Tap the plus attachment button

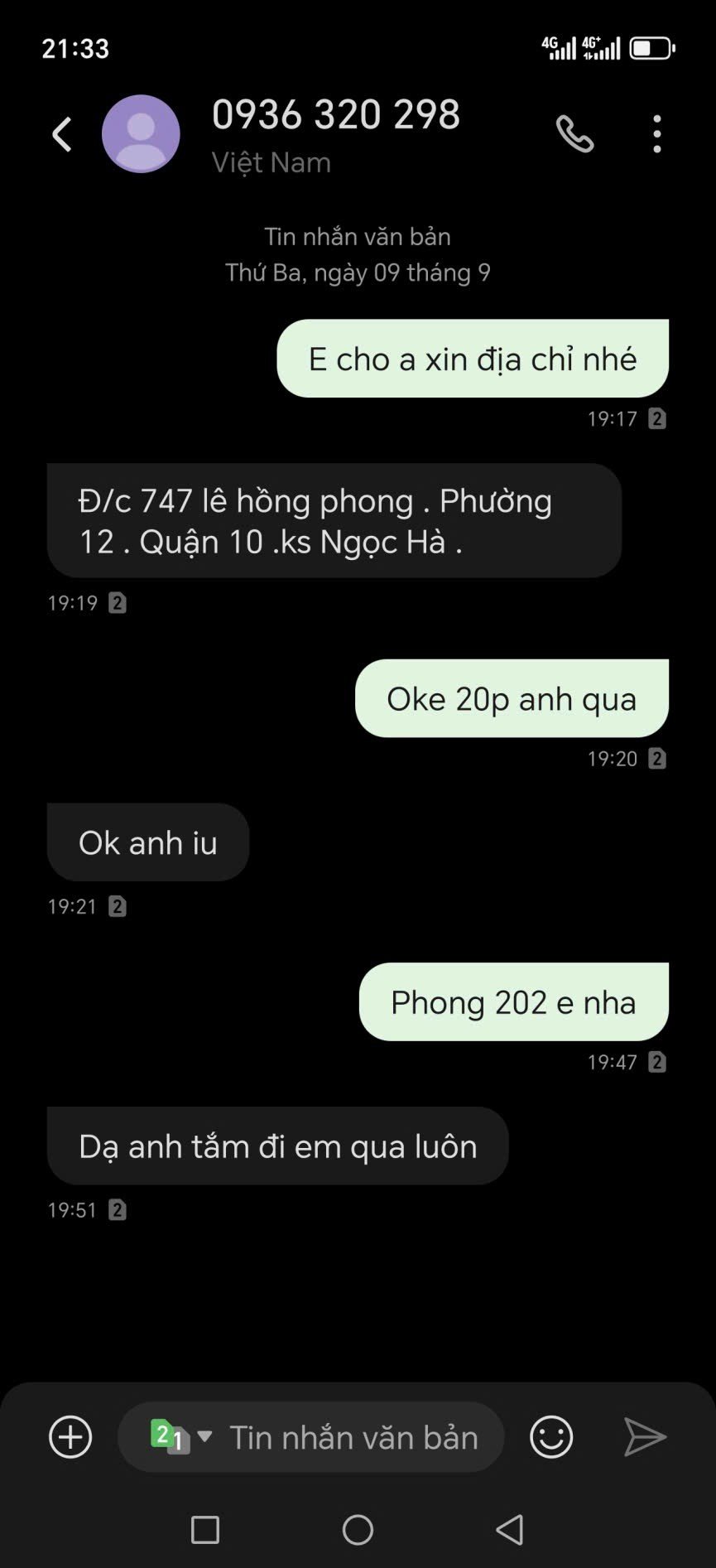point(70,1437)
